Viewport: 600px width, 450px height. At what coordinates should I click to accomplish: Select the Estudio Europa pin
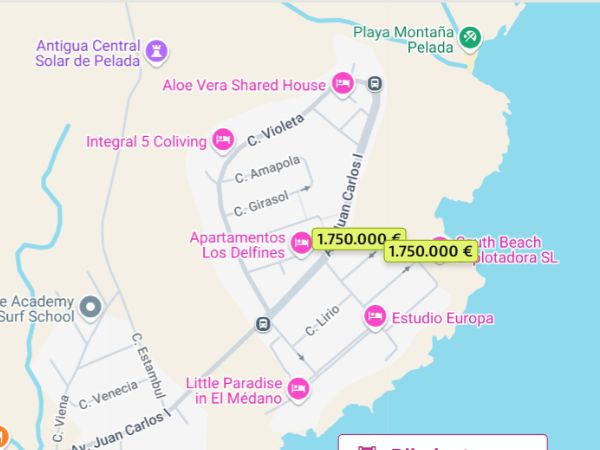[x=375, y=317]
